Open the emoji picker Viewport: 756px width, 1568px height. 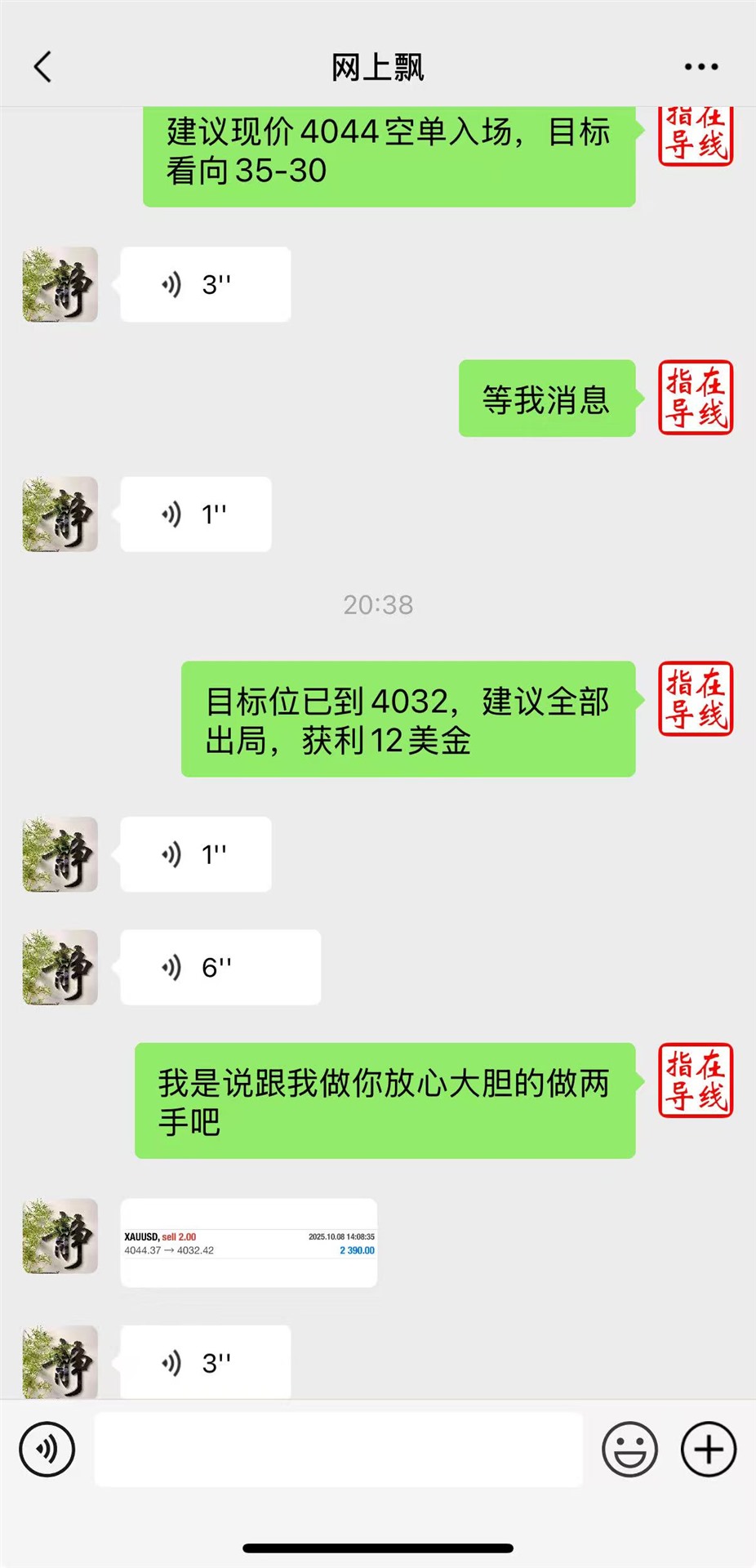tap(629, 1450)
